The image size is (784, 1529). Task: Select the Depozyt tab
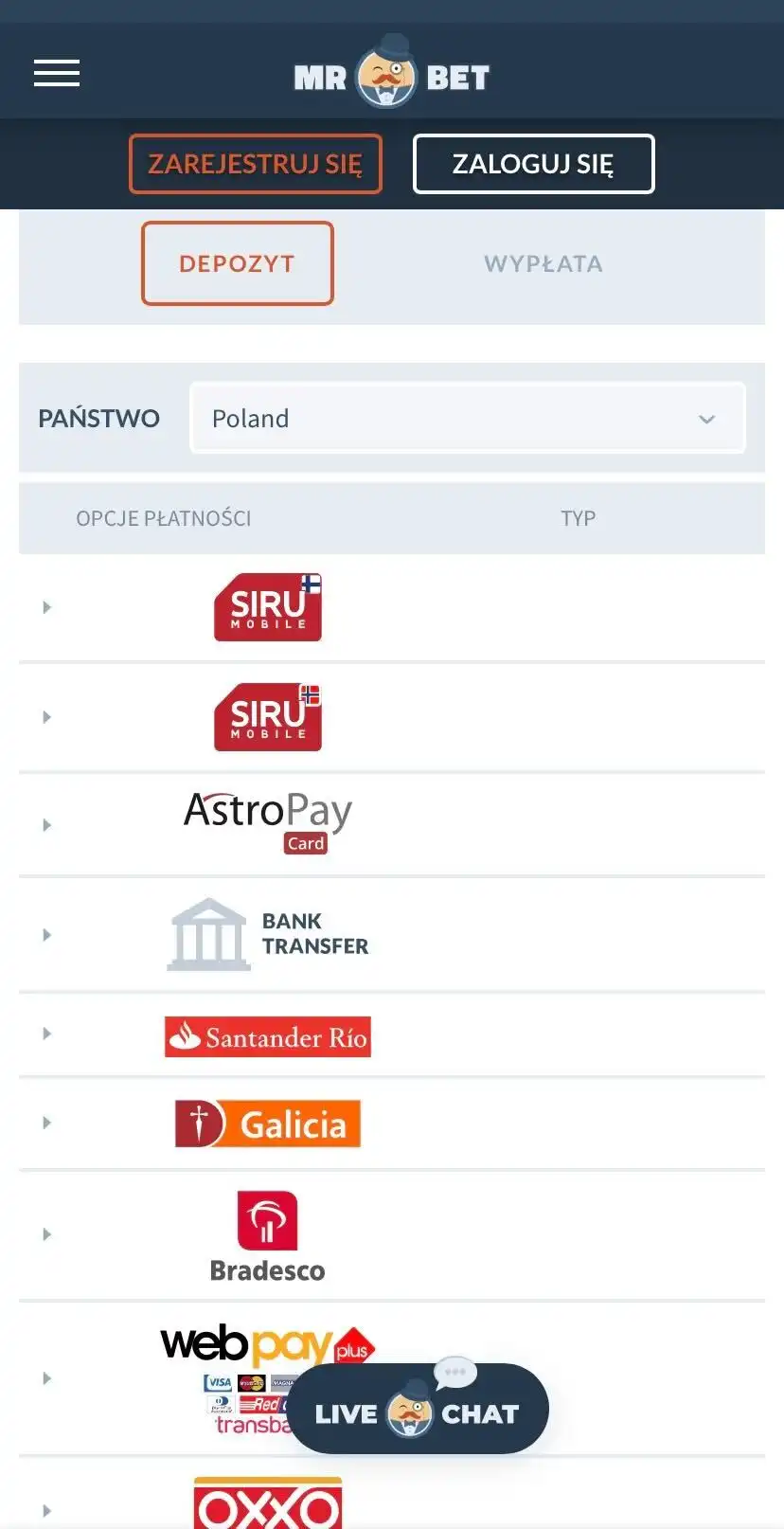click(x=238, y=263)
